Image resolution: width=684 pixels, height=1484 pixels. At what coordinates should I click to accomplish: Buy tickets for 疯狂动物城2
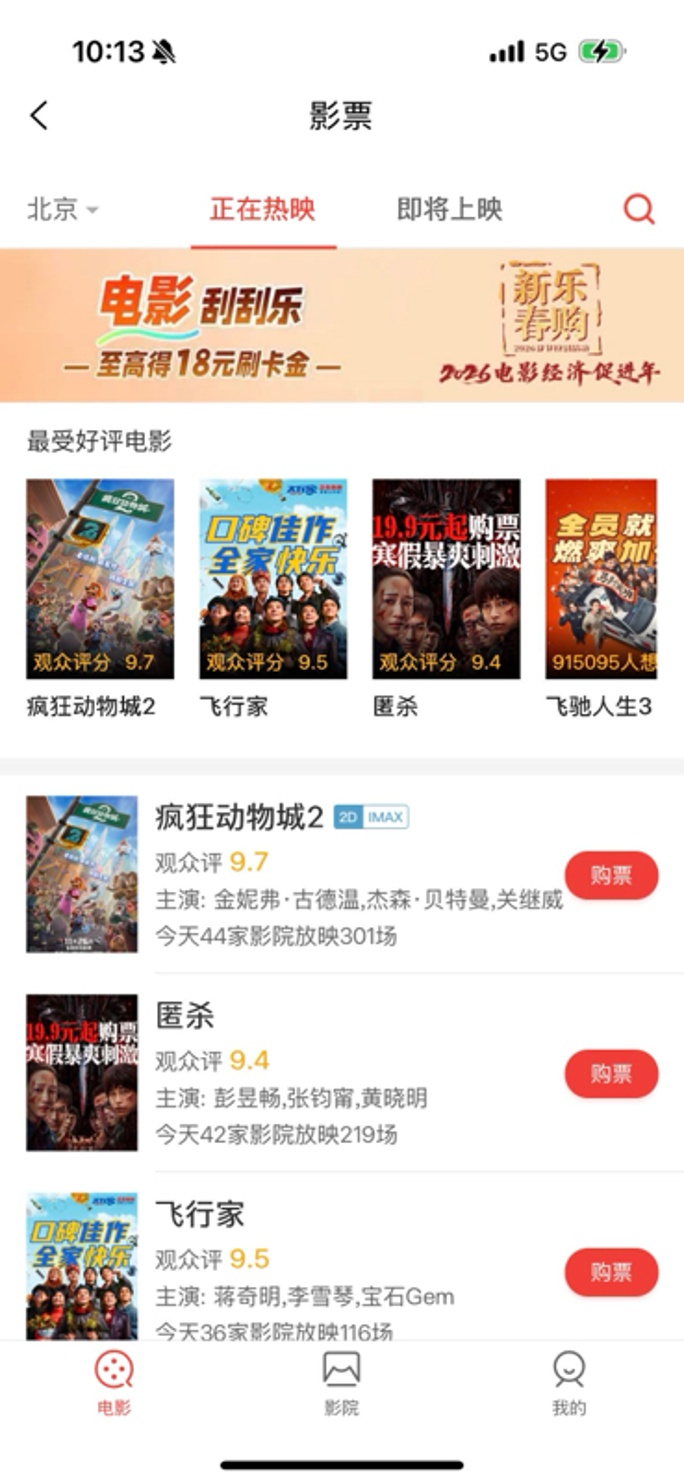611,876
